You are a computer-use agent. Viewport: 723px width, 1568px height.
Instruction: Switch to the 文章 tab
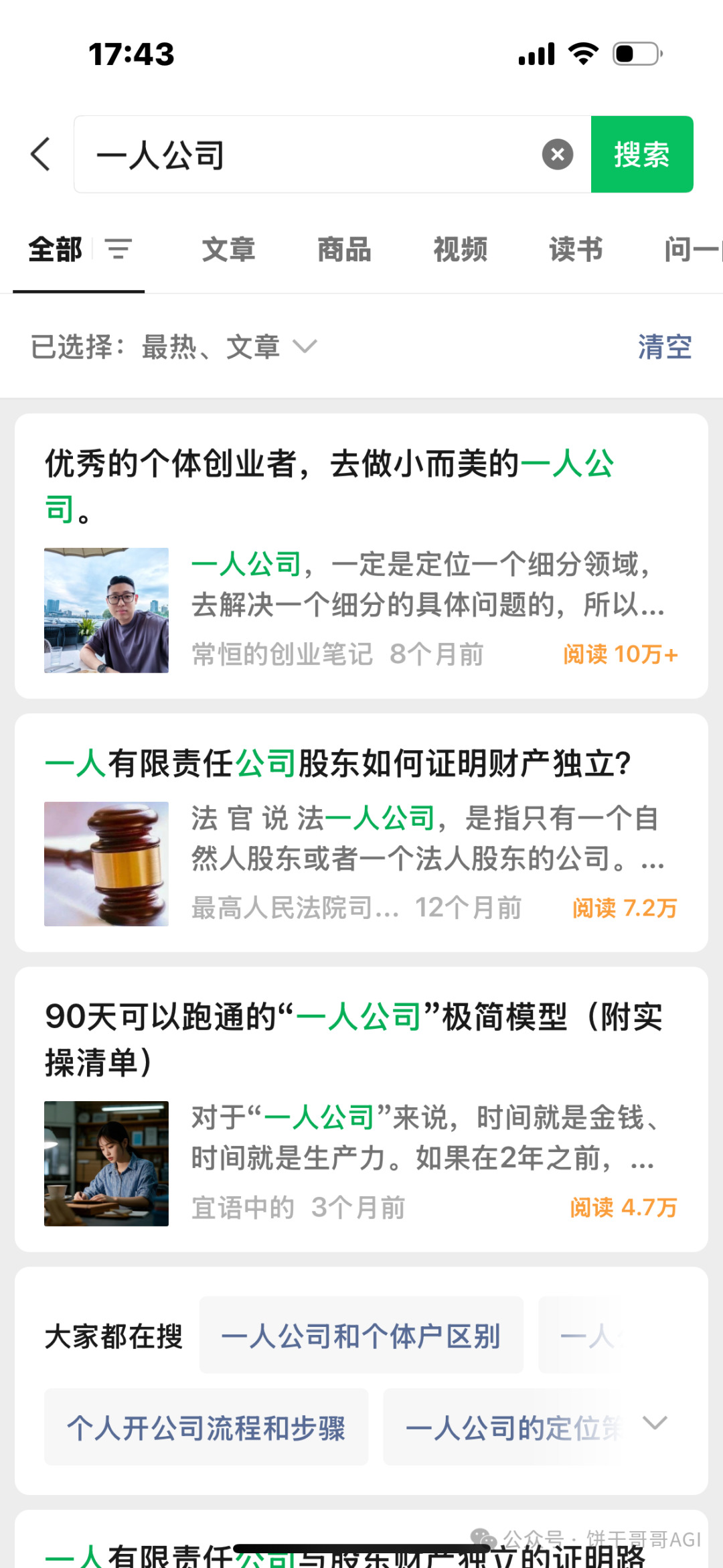click(228, 249)
